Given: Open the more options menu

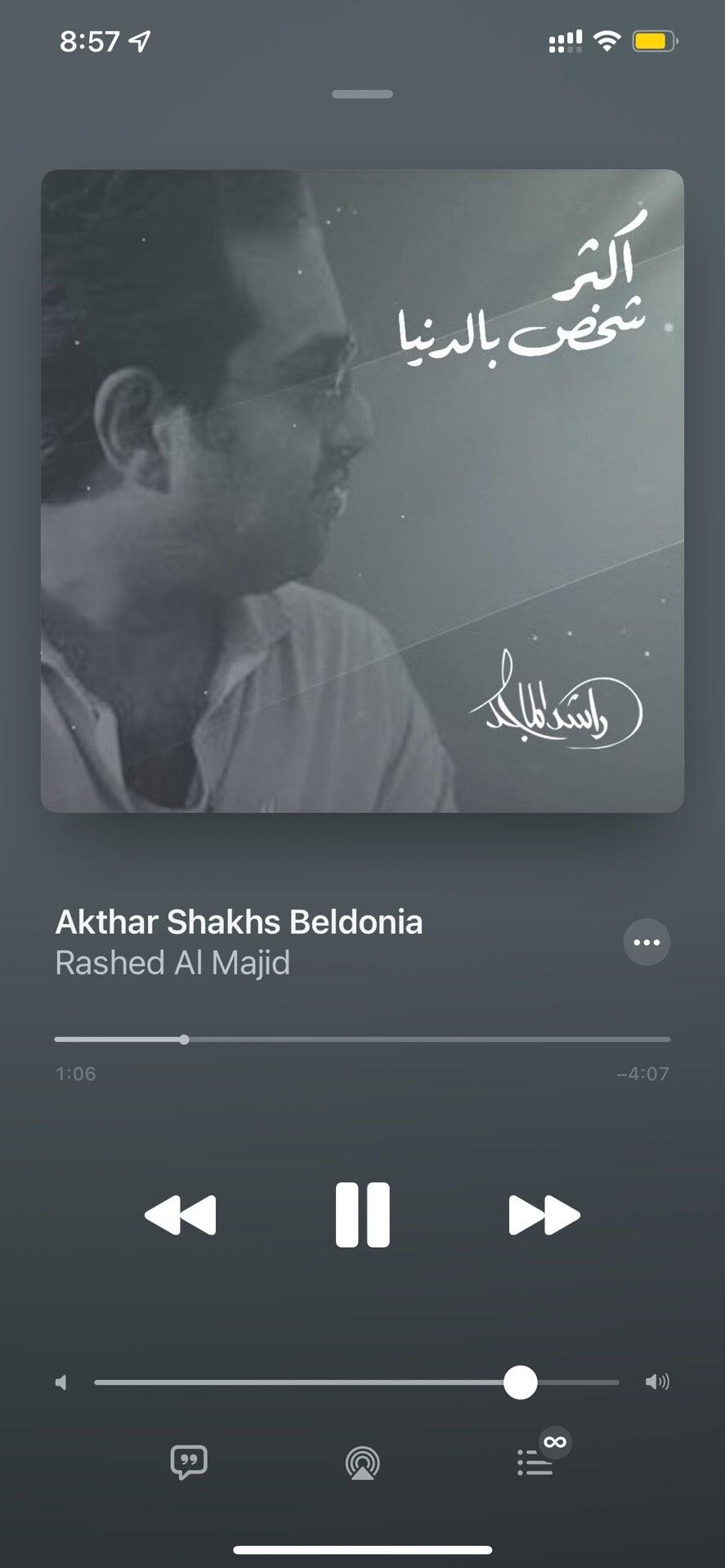Looking at the screenshot, I should pyautogui.click(x=647, y=942).
